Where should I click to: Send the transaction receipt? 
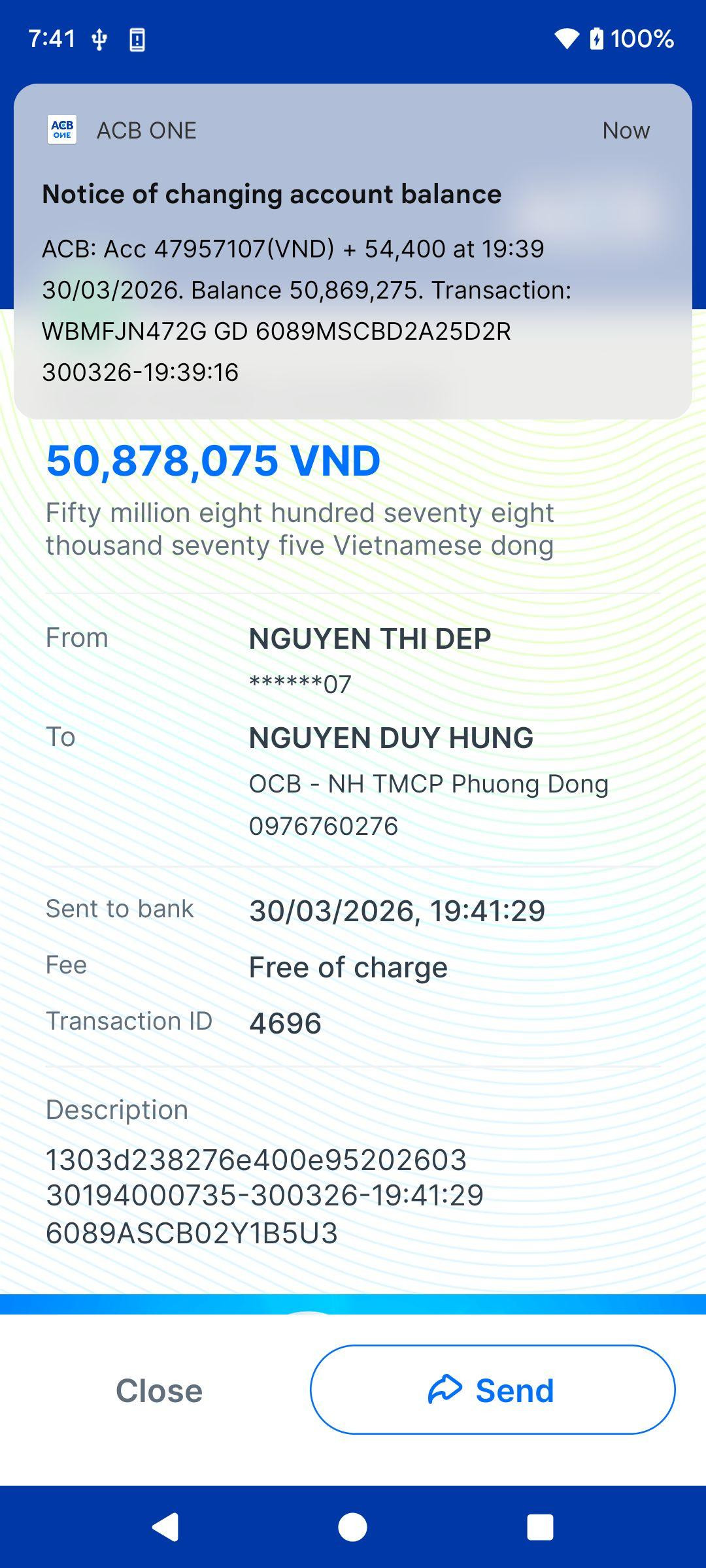tap(492, 1390)
